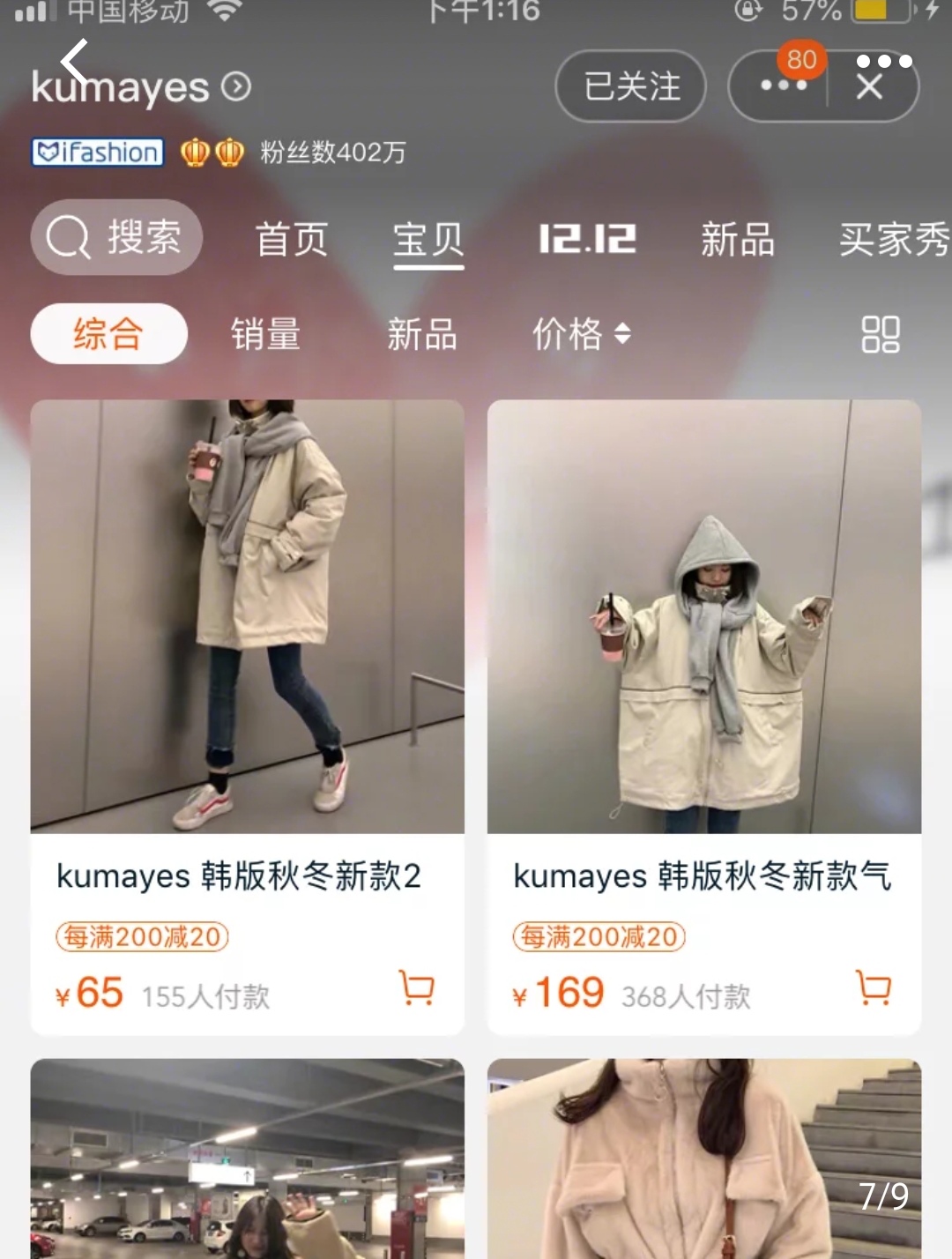The image size is (952, 1259).
Task: Tap the 已关注 follow button
Action: pyautogui.click(x=630, y=86)
